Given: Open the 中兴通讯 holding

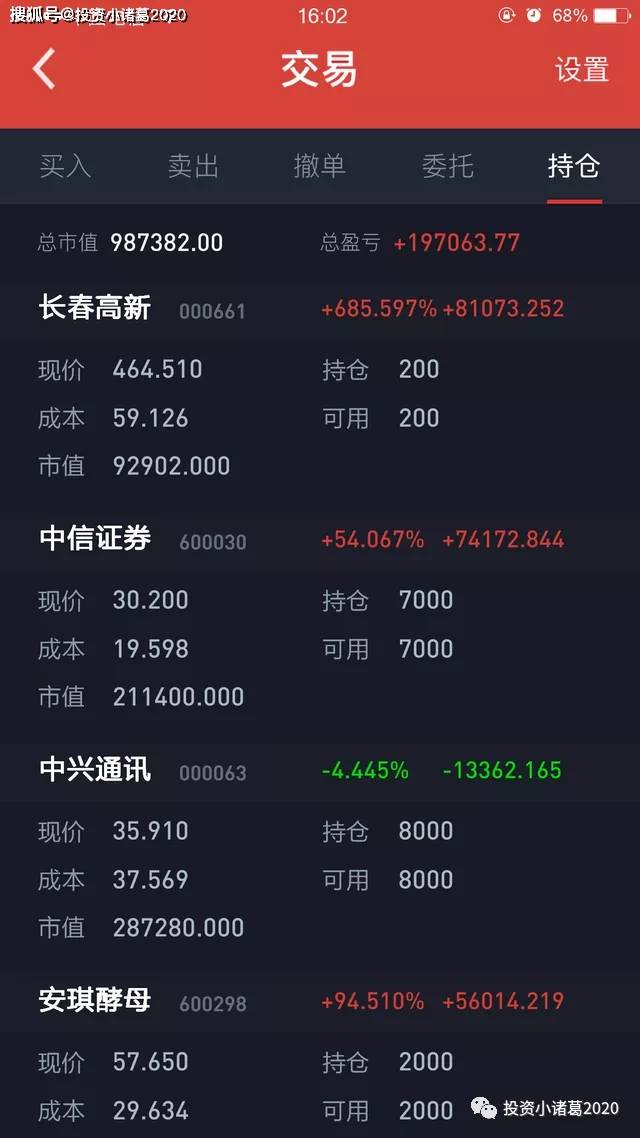Looking at the screenshot, I should click(320, 848).
